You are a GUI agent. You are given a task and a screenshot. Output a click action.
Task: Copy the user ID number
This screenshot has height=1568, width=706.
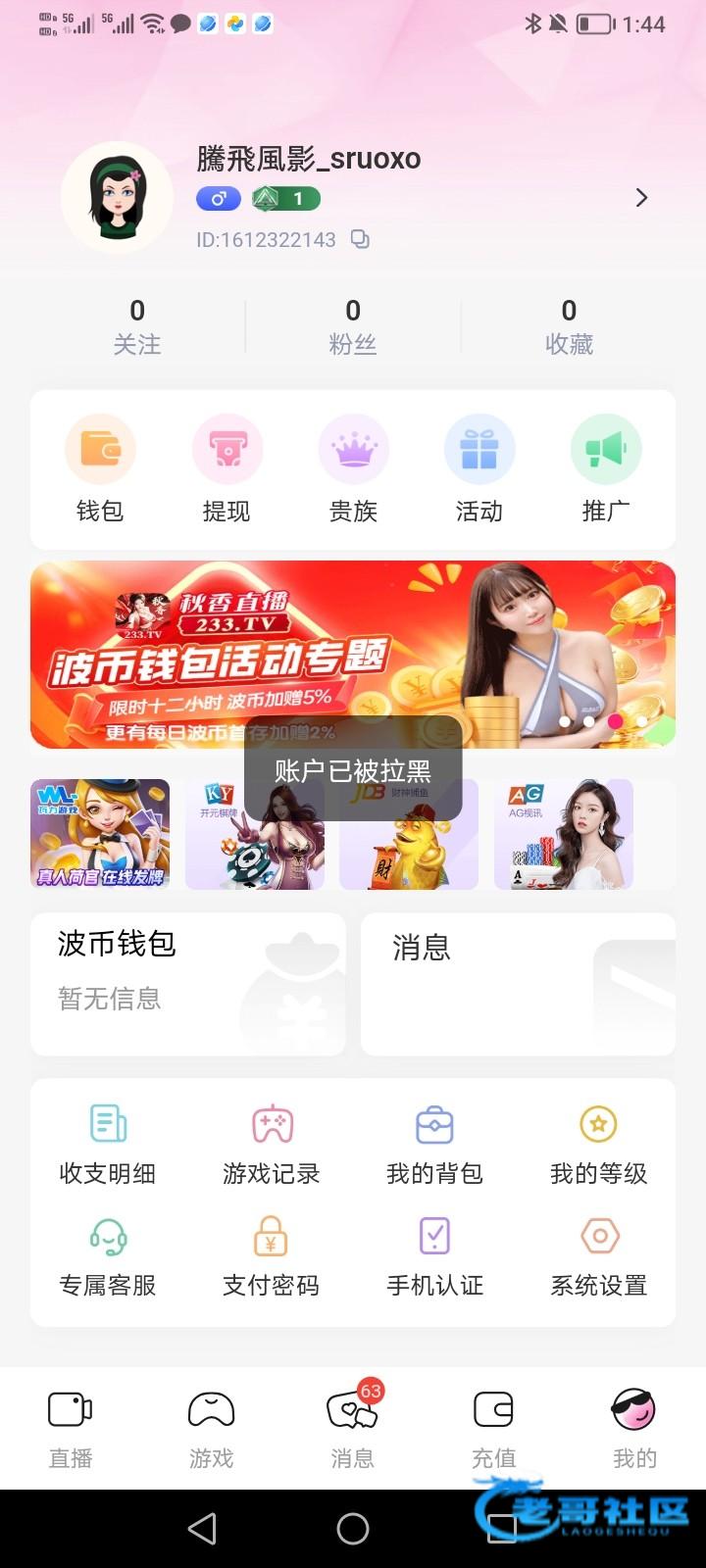(x=361, y=239)
